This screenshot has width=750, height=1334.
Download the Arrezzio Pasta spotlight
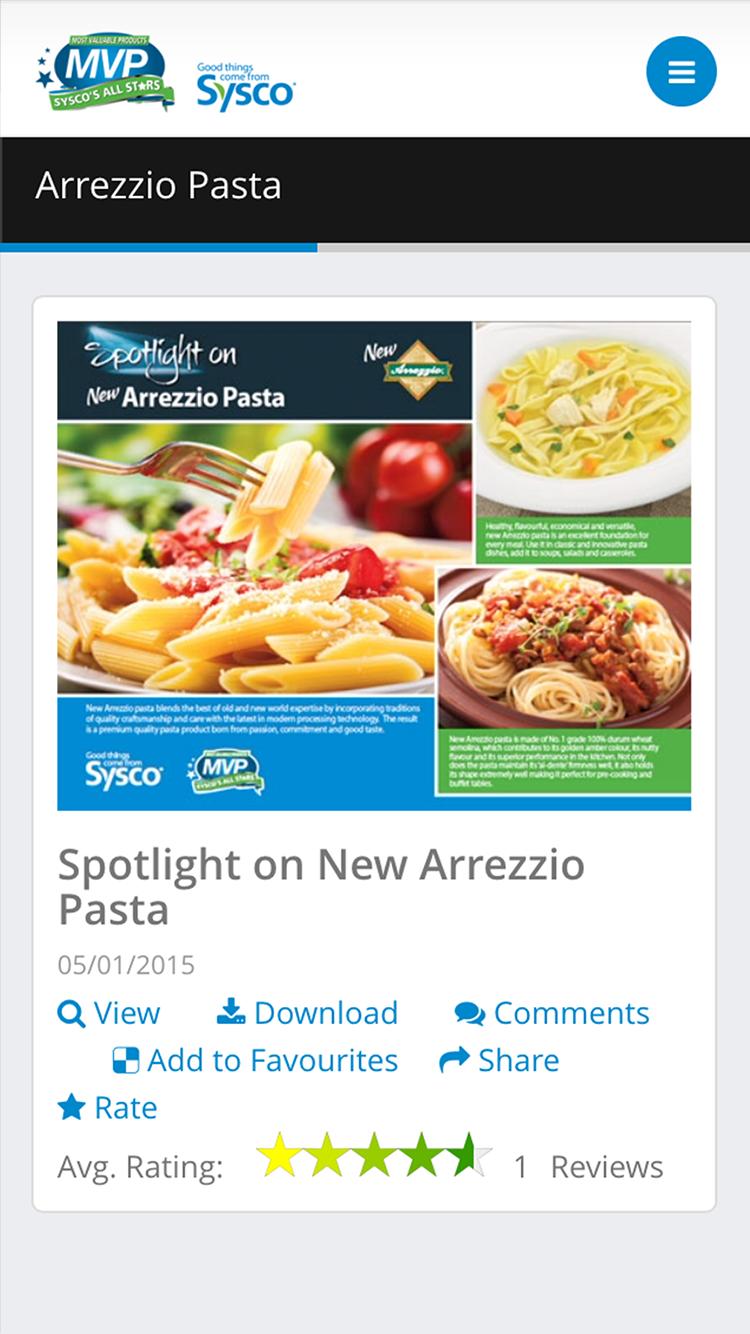308,1013
